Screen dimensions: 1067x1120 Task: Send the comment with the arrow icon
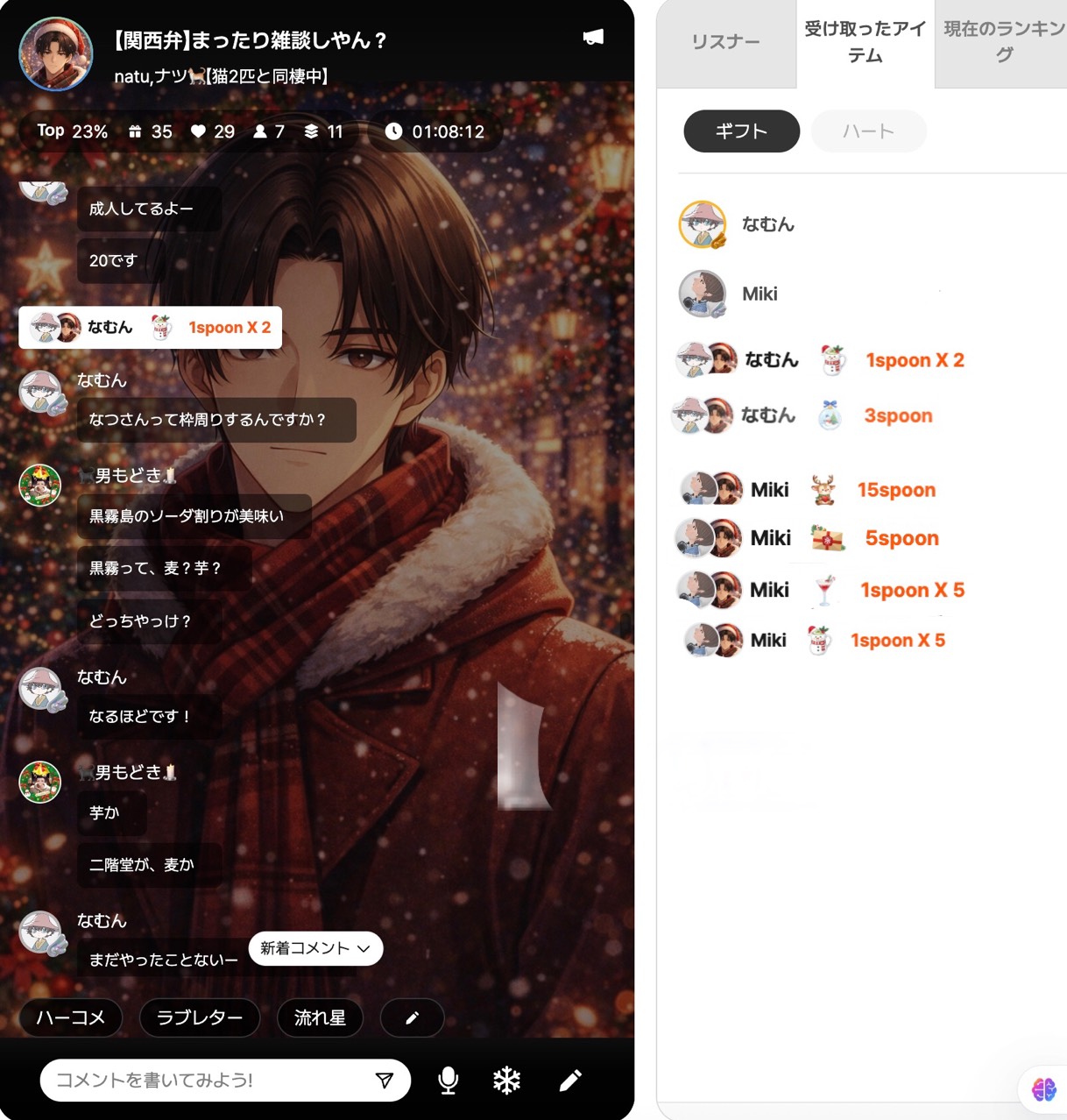tap(384, 1081)
